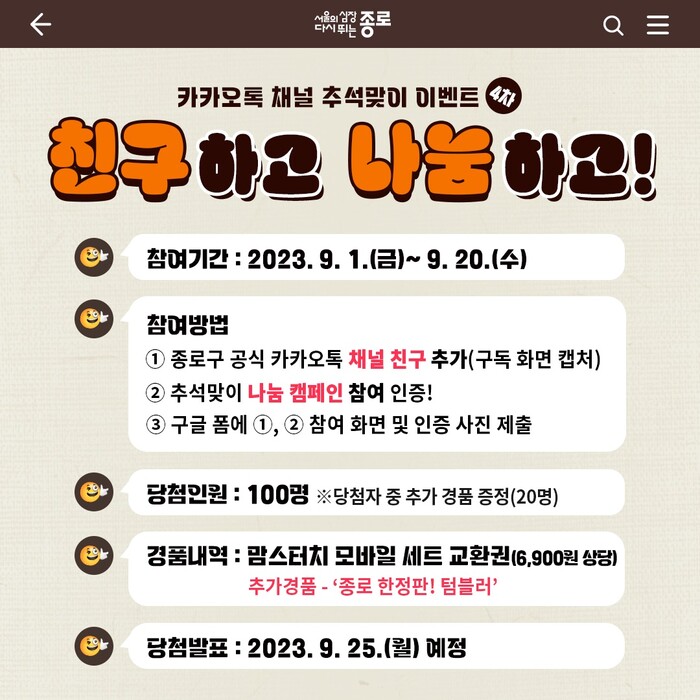Open the search magnifier icon
700x700 pixels.
click(x=613, y=25)
